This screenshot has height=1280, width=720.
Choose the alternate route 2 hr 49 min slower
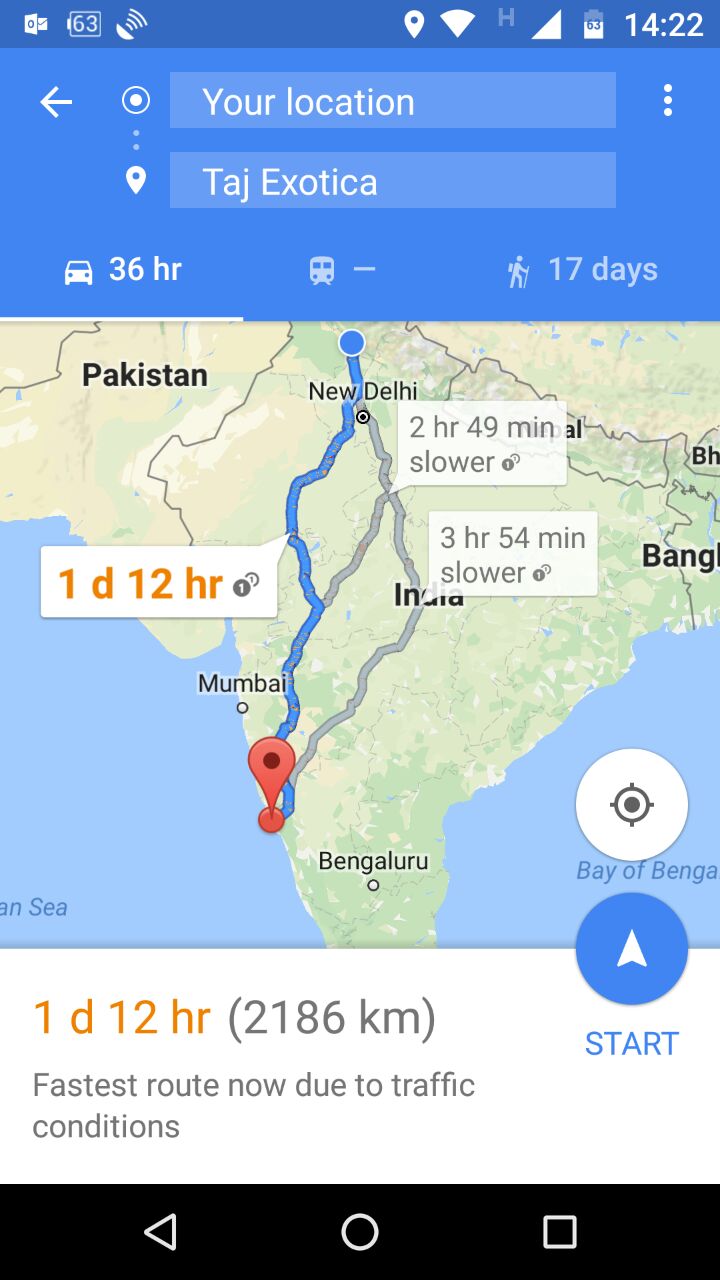pos(482,444)
